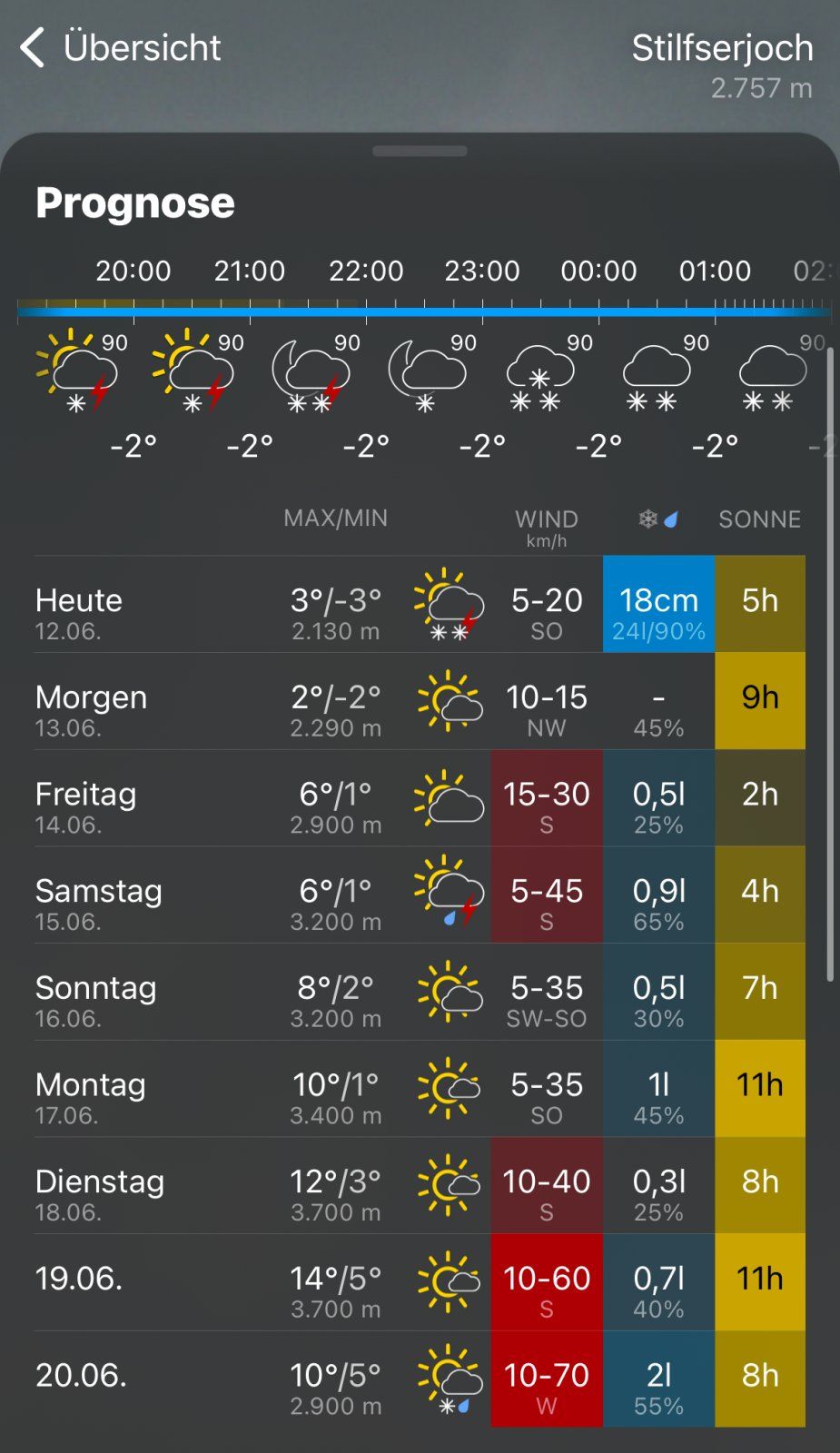Image resolution: width=840 pixels, height=1453 pixels.
Task: Tap the sheet drag handle above Prognose
Action: [x=420, y=151]
